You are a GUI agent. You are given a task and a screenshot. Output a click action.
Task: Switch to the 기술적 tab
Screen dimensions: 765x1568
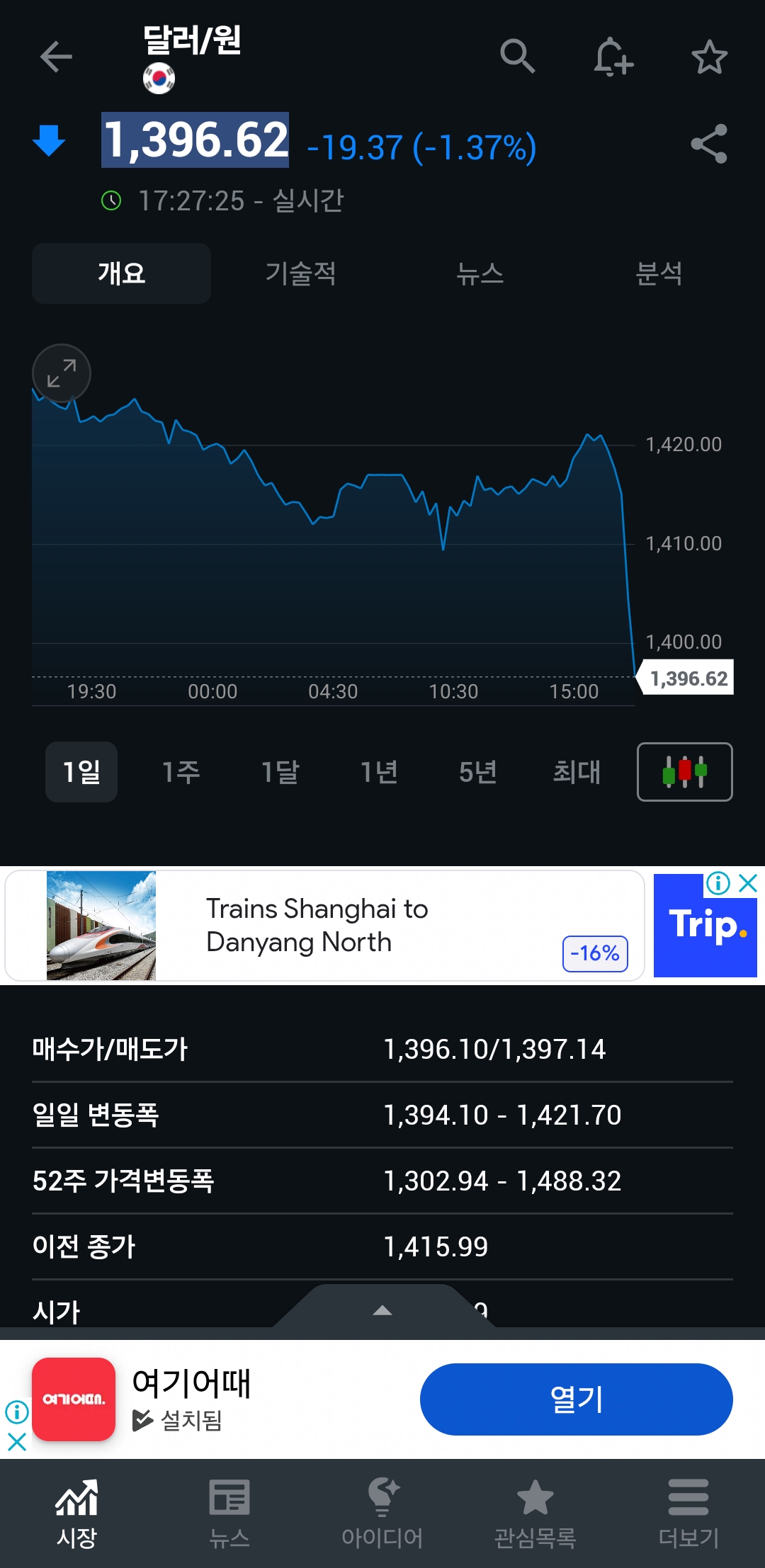tap(300, 273)
